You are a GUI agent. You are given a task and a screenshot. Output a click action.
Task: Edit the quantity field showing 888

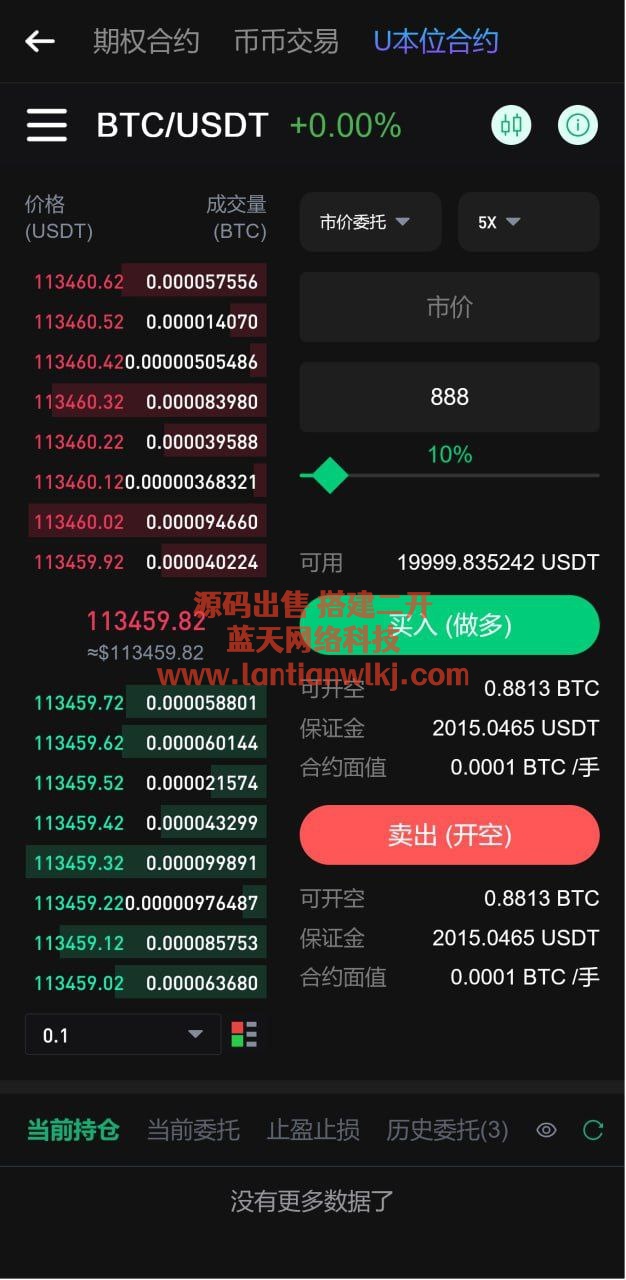[449, 397]
